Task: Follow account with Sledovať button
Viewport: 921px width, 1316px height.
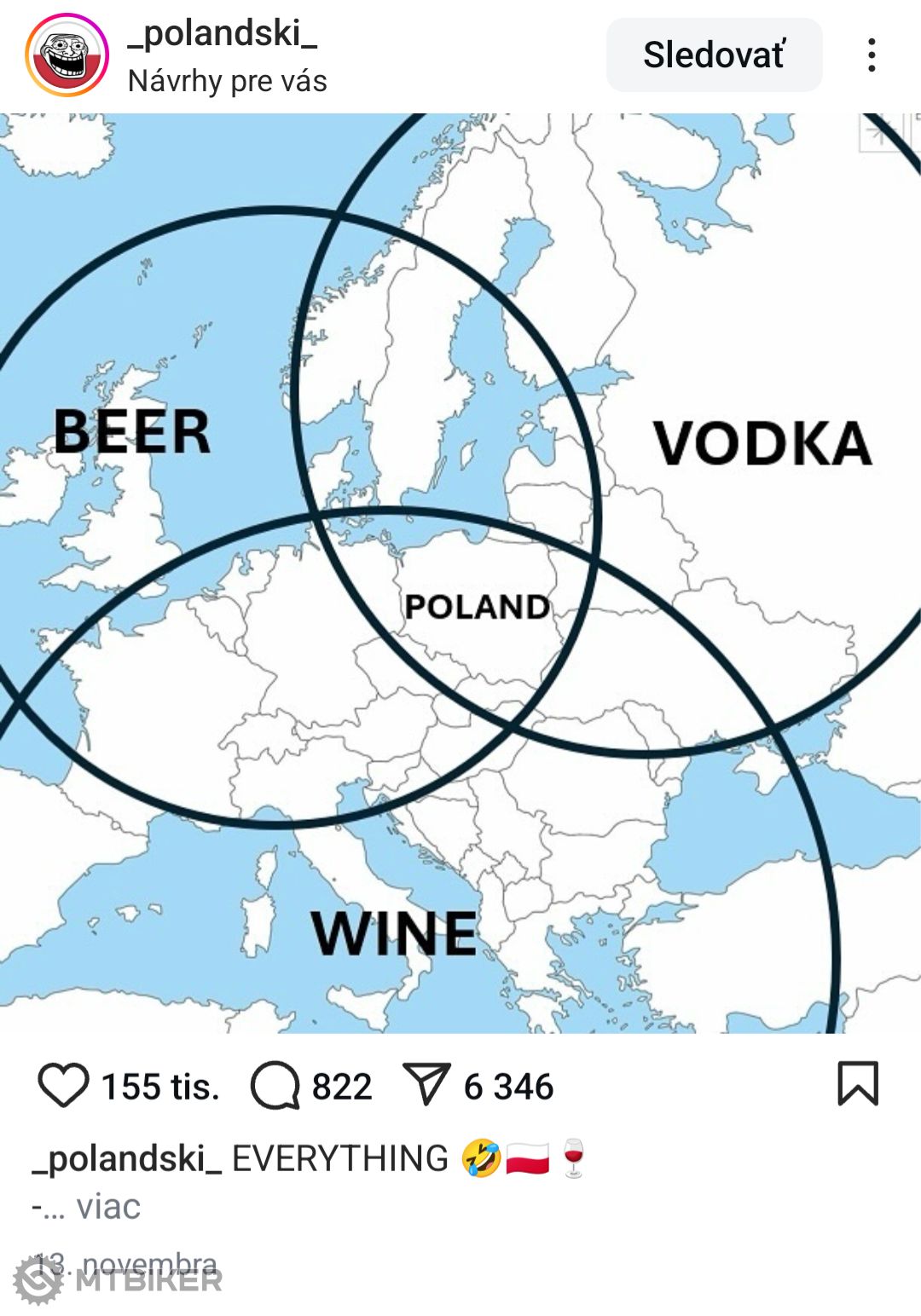Action: (714, 55)
